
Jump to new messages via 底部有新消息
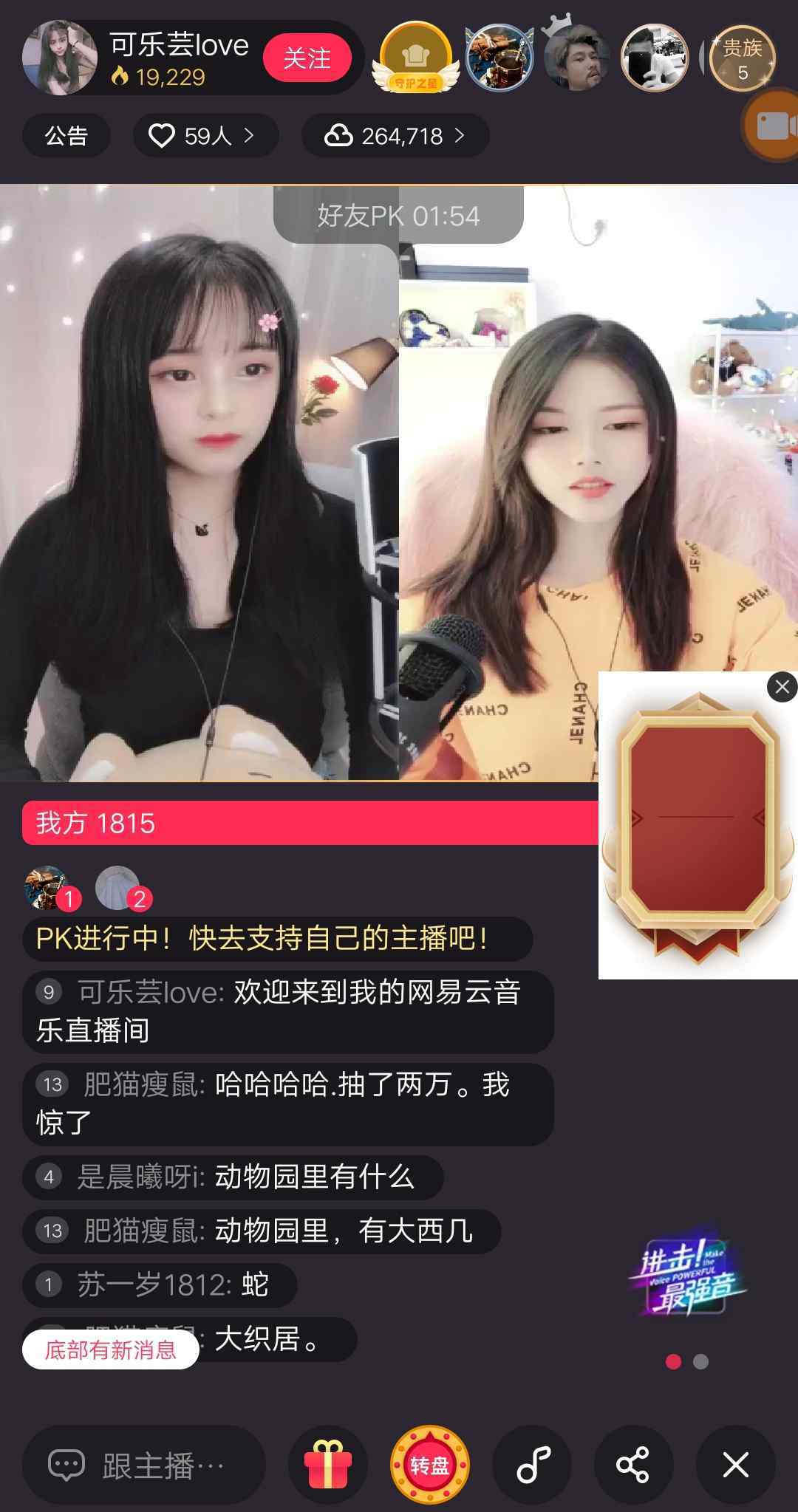pos(111,1349)
